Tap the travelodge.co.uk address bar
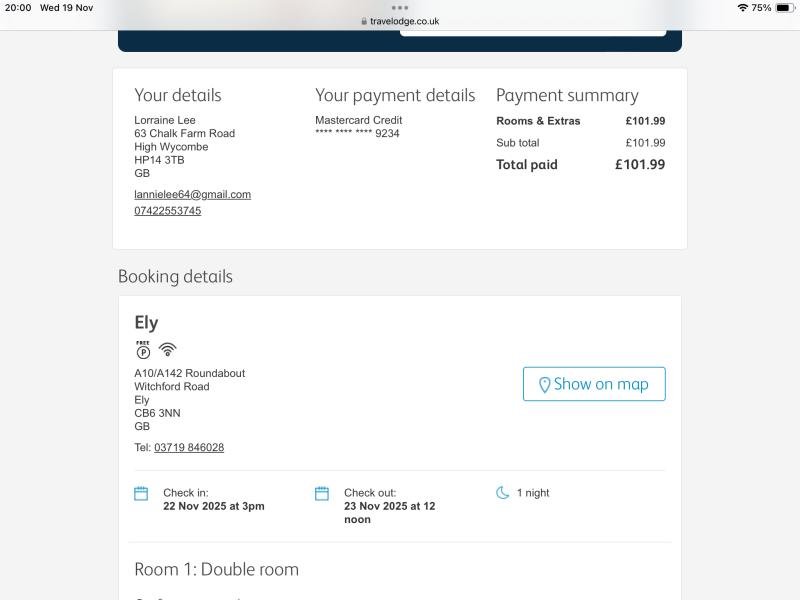 [x=400, y=21]
